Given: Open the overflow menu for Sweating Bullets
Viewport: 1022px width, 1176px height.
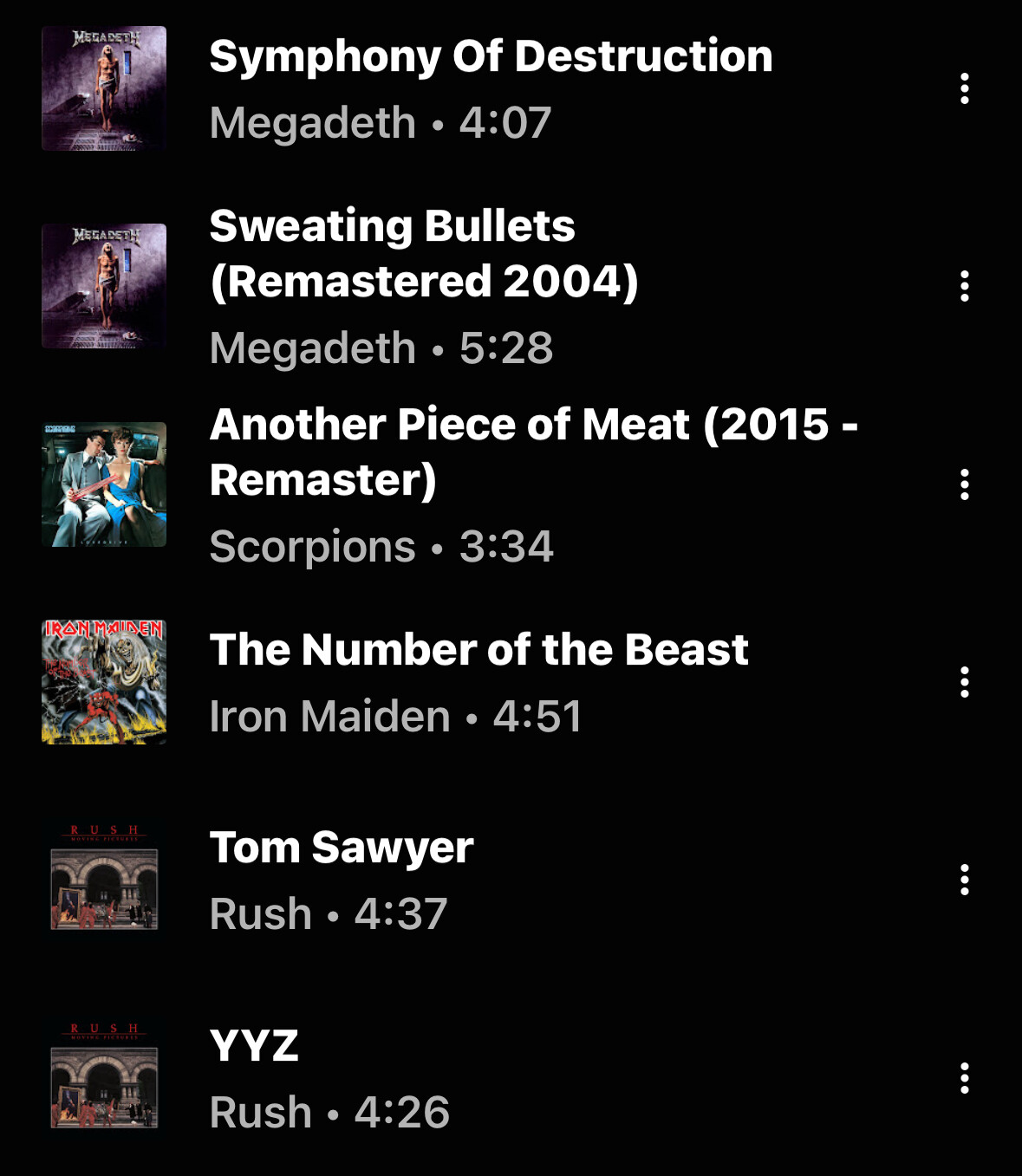Looking at the screenshot, I should [x=964, y=286].
